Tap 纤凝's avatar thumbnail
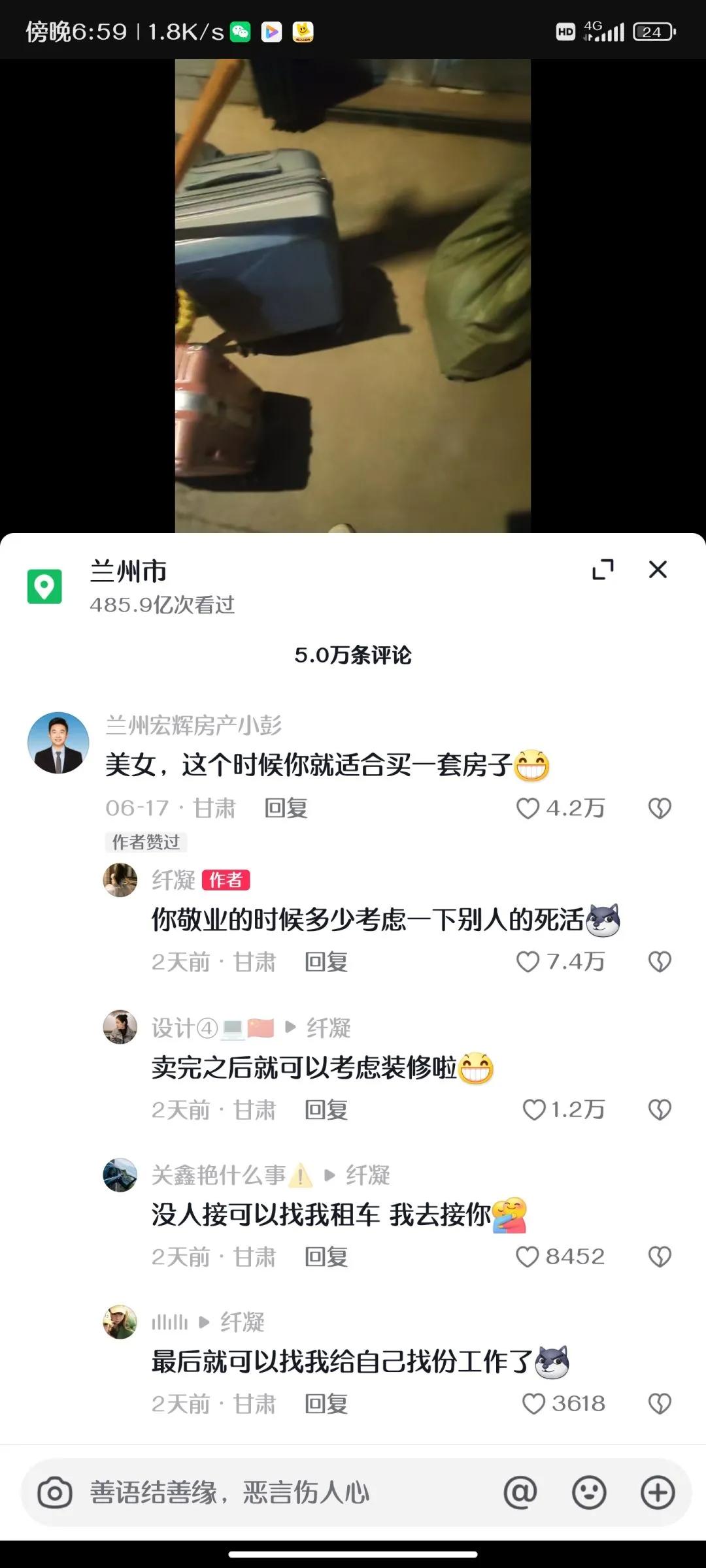Screen dimensions: 706x1568 pos(120,880)
